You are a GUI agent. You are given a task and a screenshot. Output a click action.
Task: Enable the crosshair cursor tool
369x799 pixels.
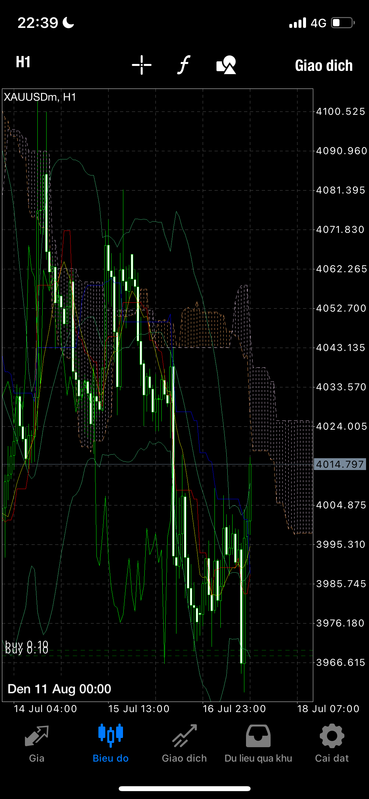tap(142, 65)
